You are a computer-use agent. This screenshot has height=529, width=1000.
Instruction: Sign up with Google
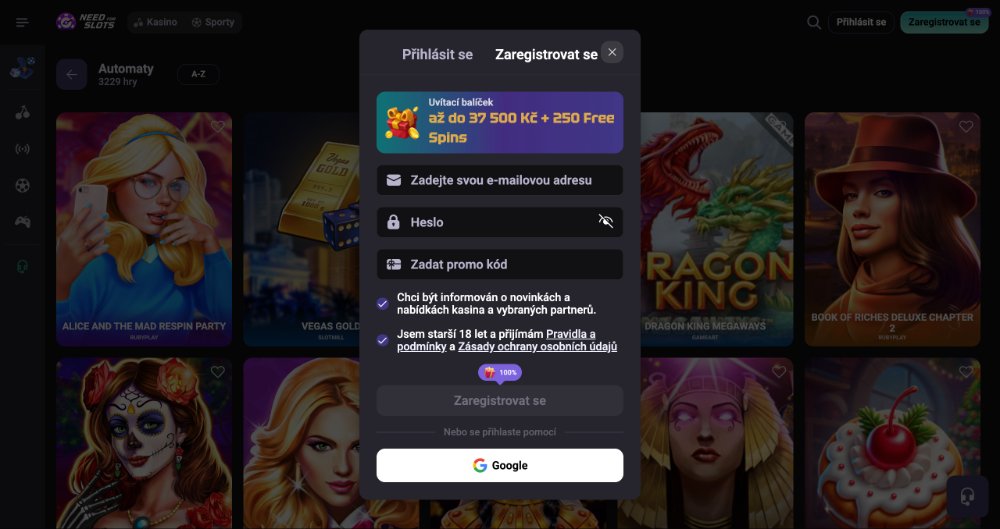tap(500, 465)
